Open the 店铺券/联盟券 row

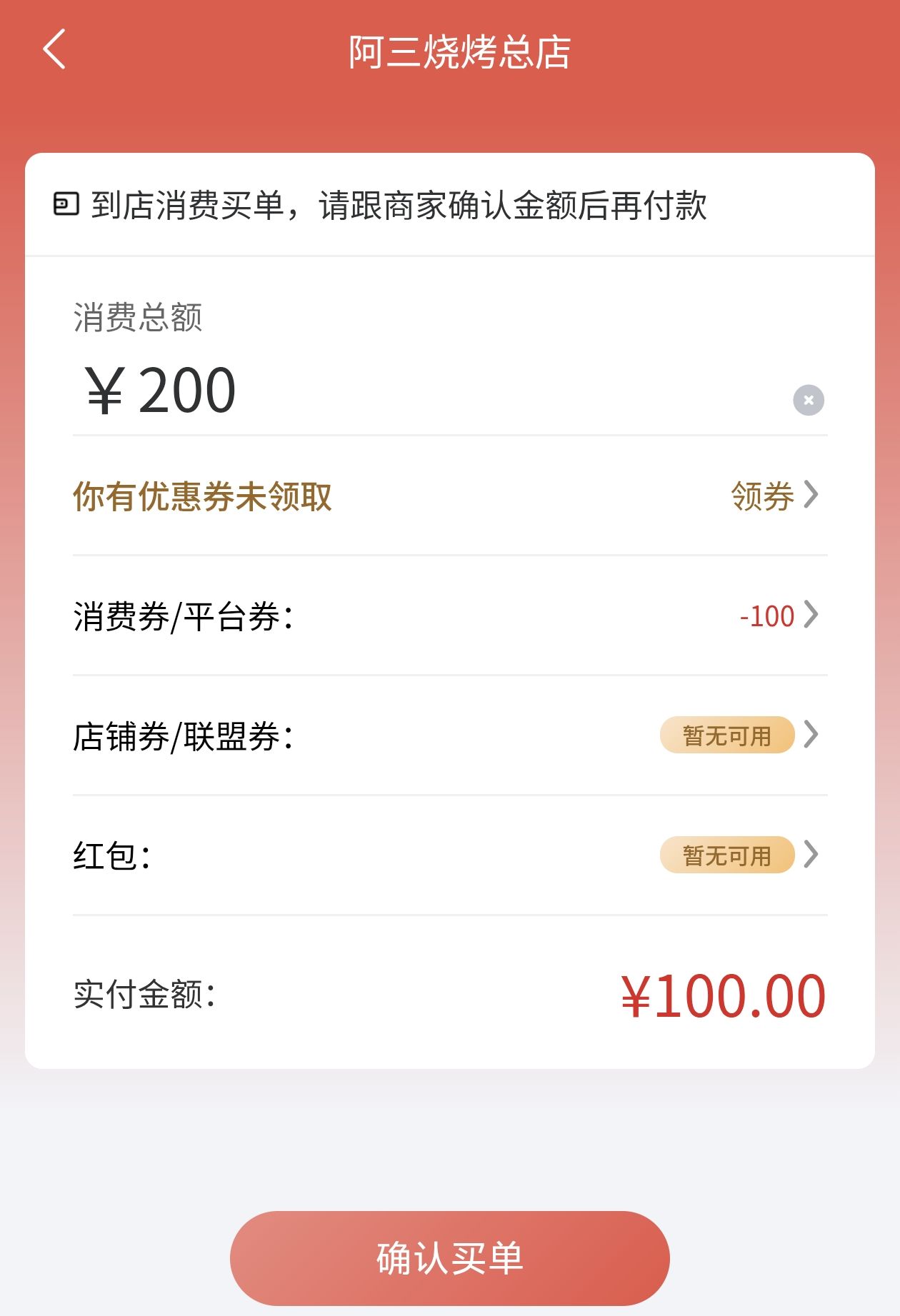pyautogui.click(x=450, y=735)
